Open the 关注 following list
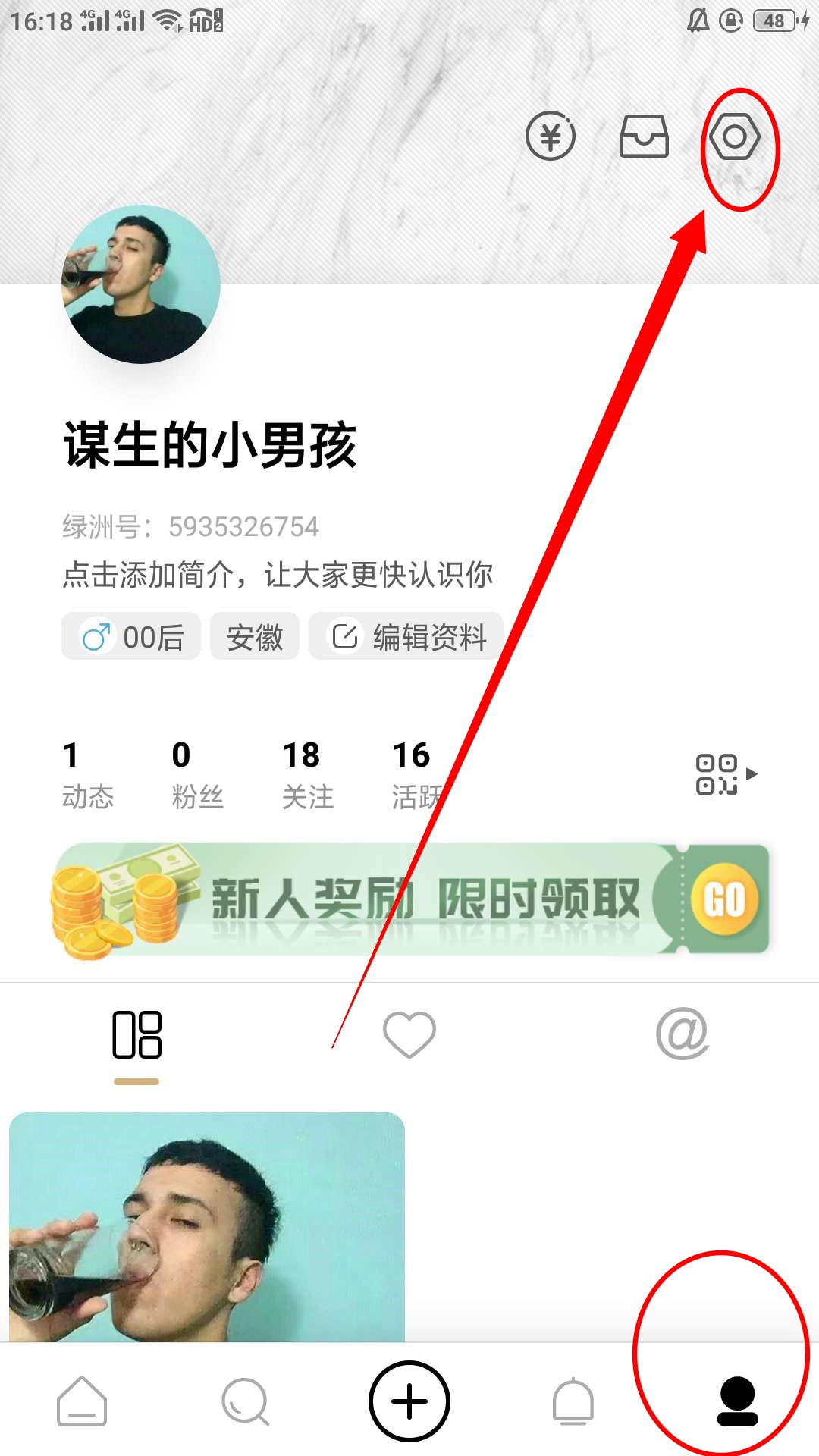Image resolution: width=819 pixels, height=1456 pixels. (307, 775)
